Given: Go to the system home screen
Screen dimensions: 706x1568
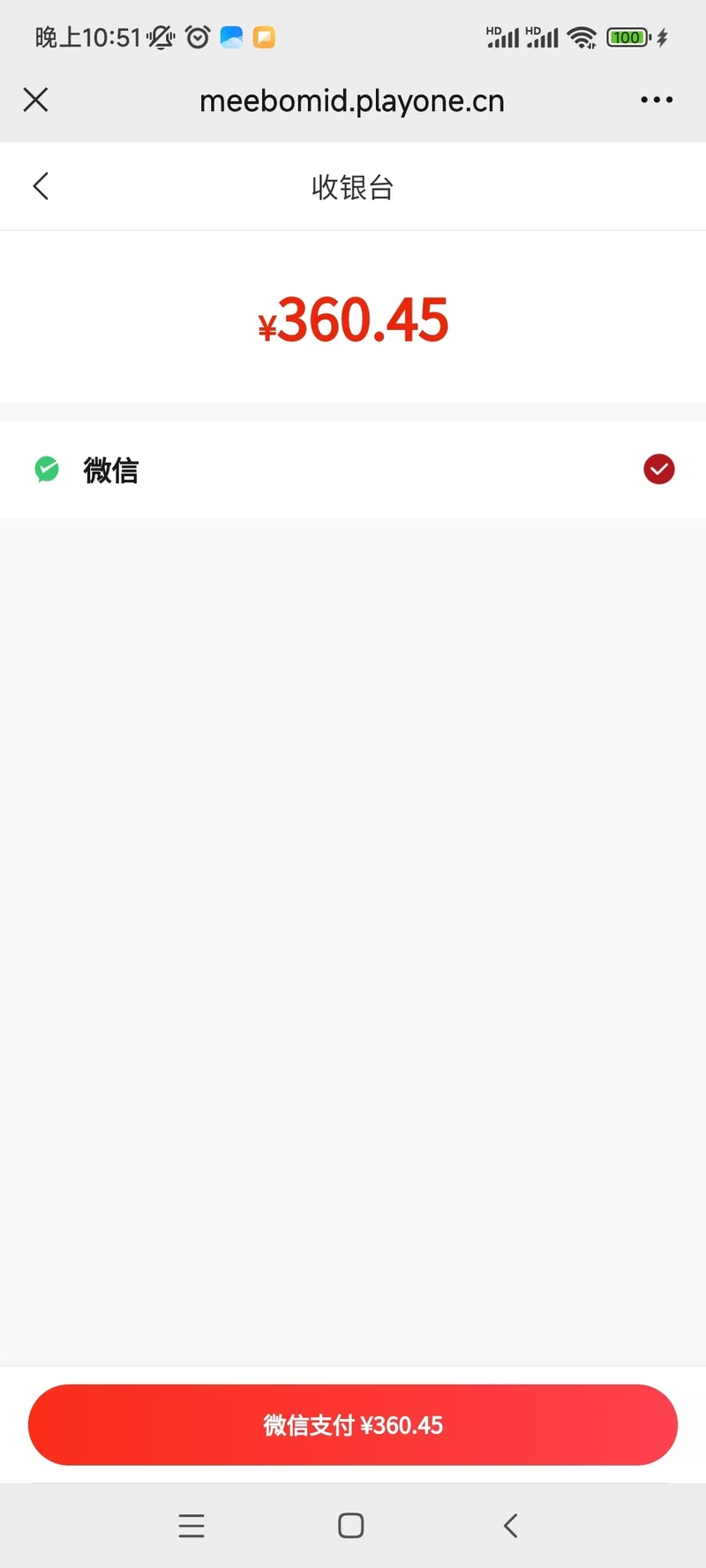Looking at the screenshot, I should [x=351, y=1526].
